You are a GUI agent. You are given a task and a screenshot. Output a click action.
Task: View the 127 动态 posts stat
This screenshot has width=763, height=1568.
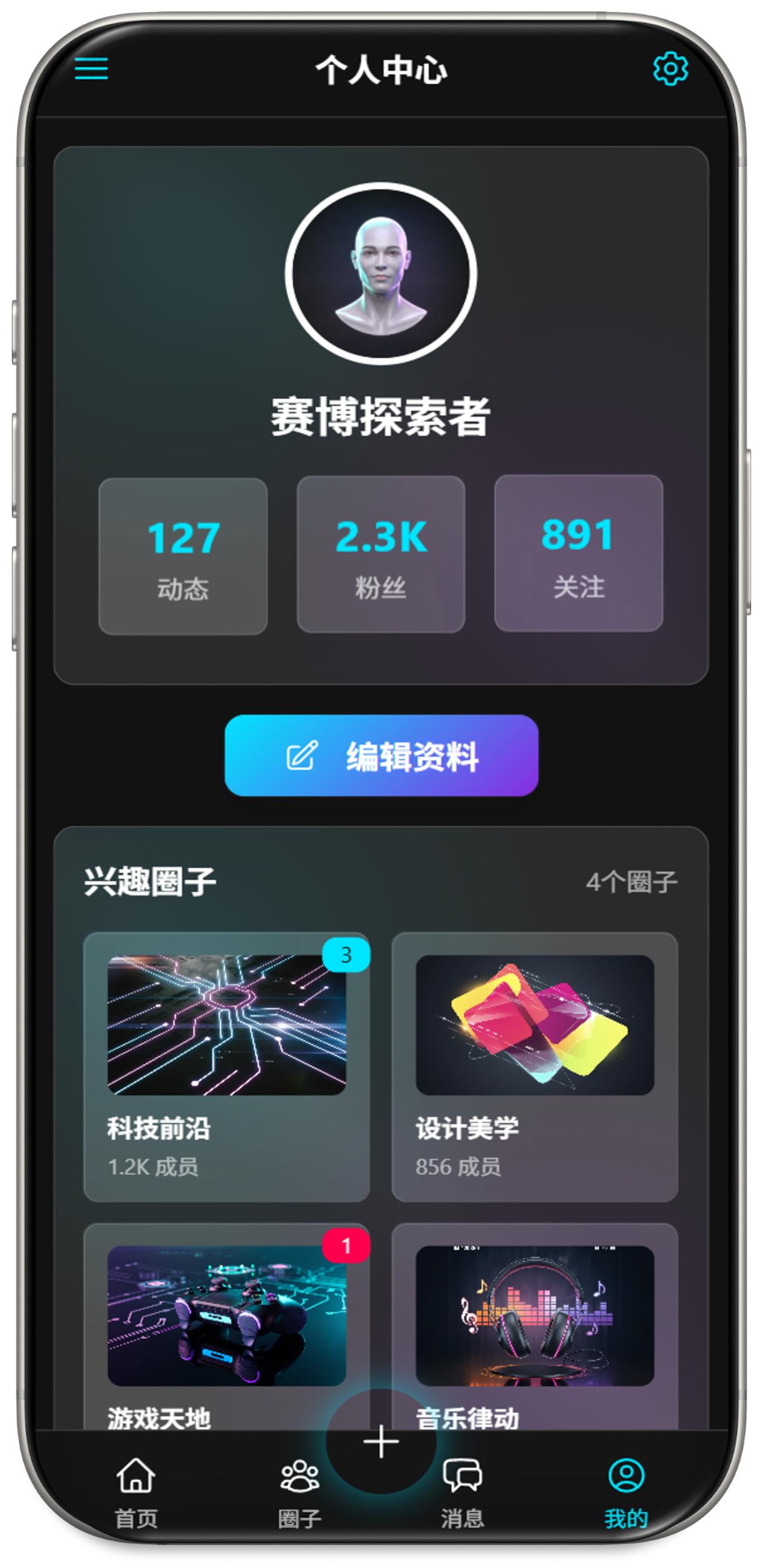click(183, 556)
